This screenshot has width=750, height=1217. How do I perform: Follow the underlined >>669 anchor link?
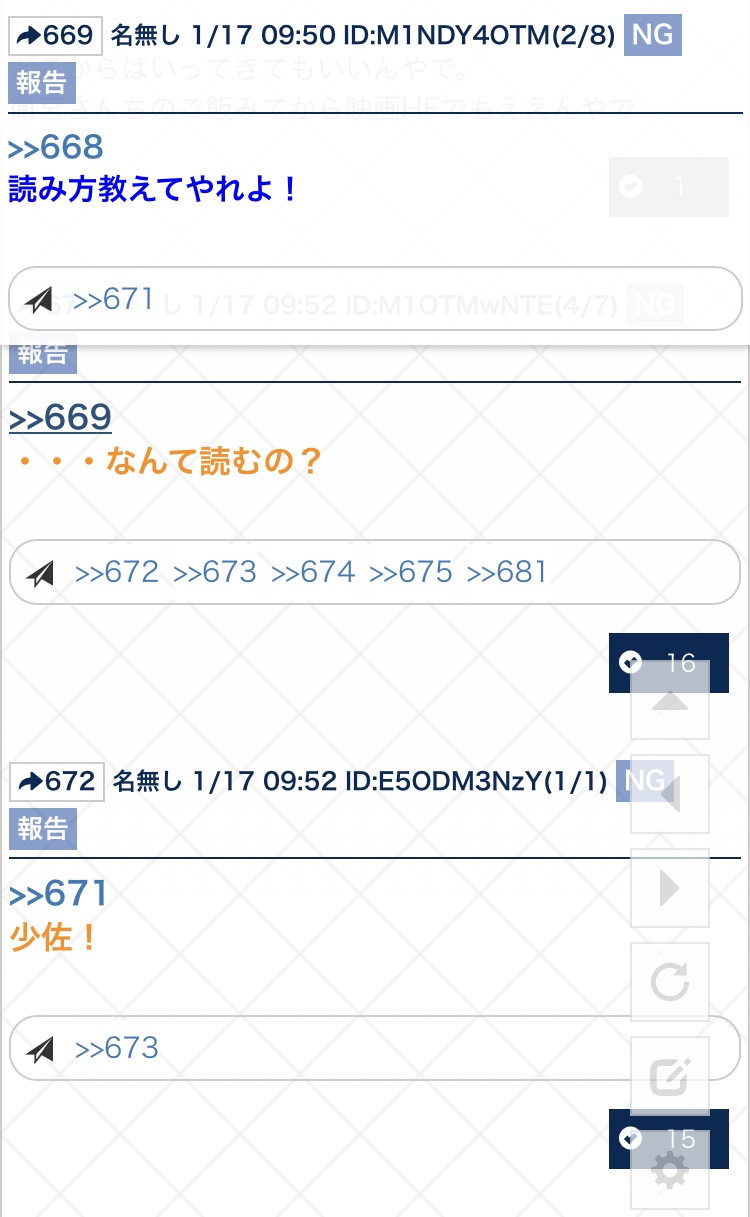[x=60, y=417]
